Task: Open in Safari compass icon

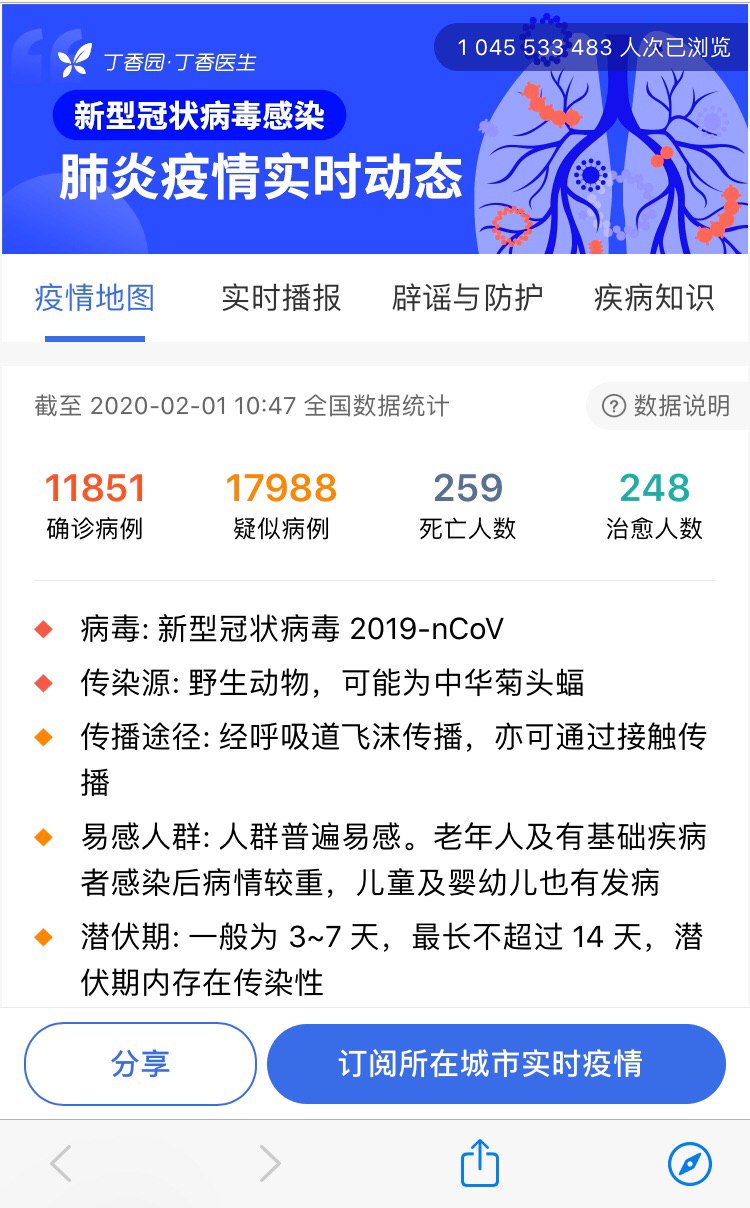Action: click(689, 1164)
